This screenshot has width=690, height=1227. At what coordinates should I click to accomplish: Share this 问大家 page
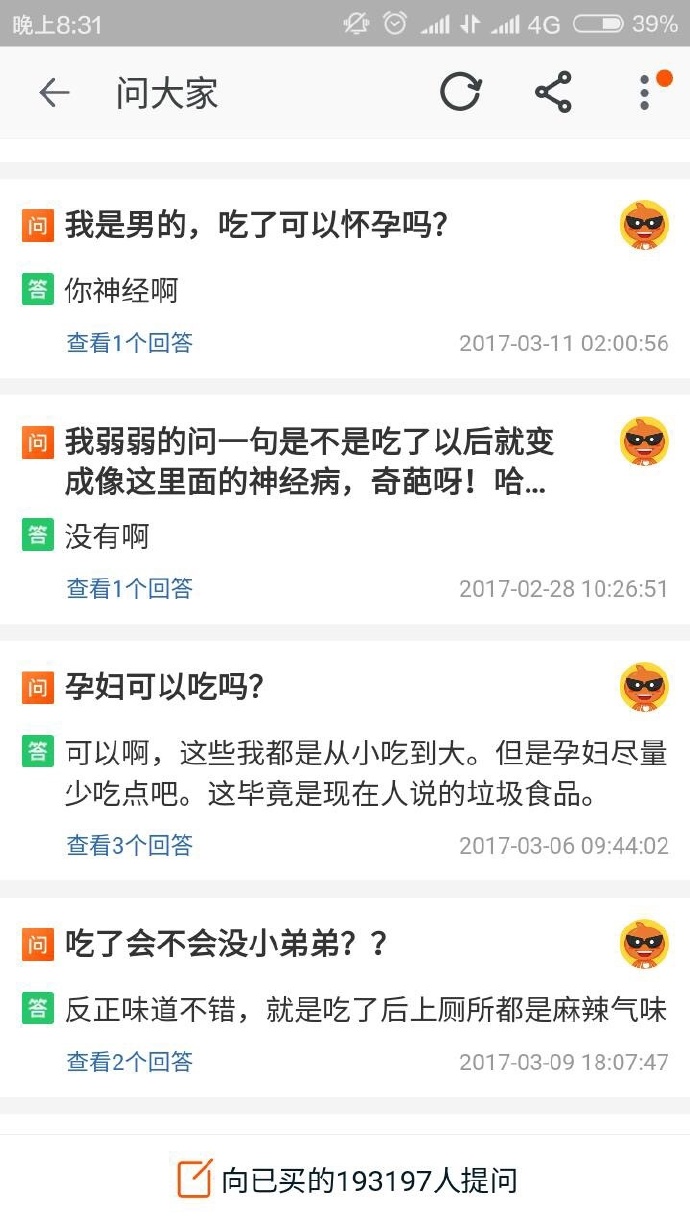[x=553, y=93]
